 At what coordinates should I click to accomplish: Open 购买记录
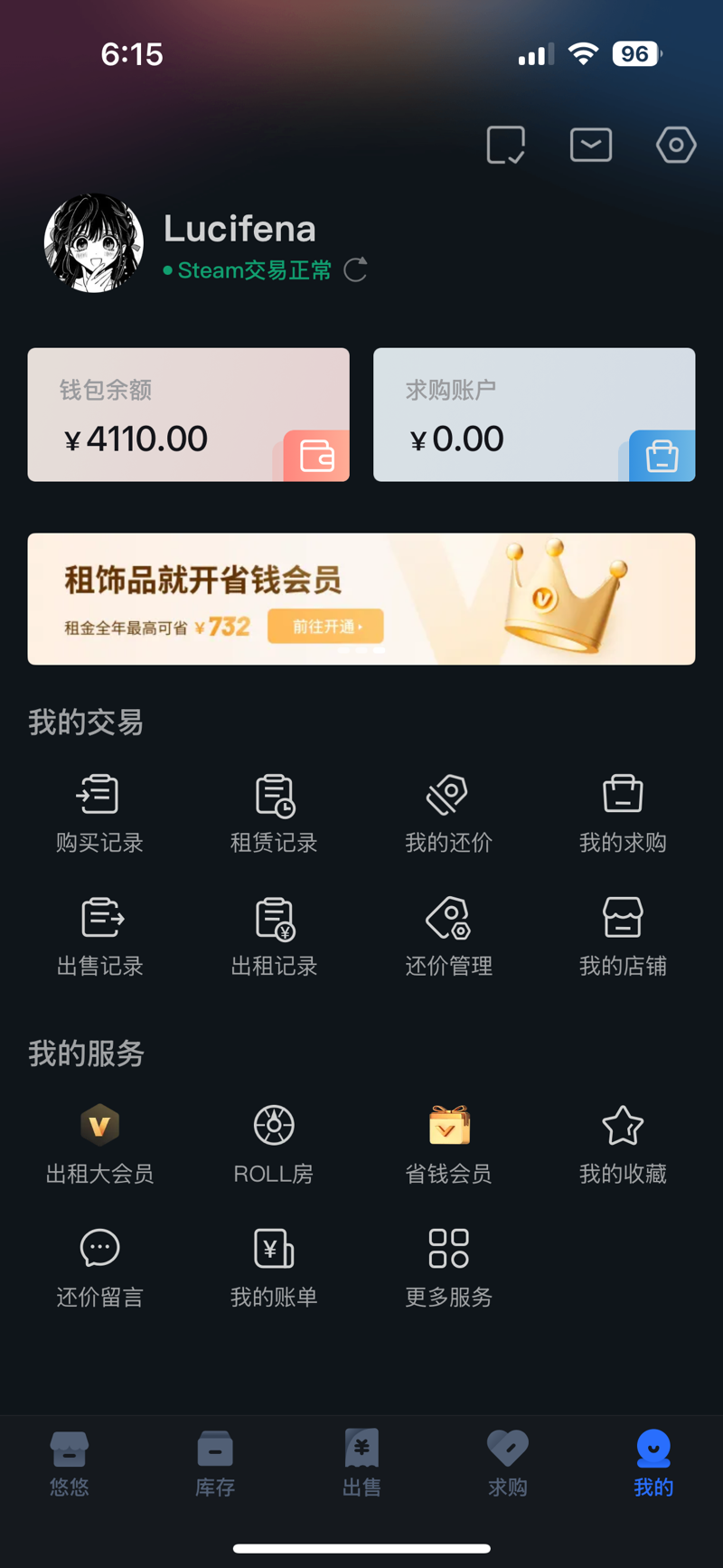point(99,814)
